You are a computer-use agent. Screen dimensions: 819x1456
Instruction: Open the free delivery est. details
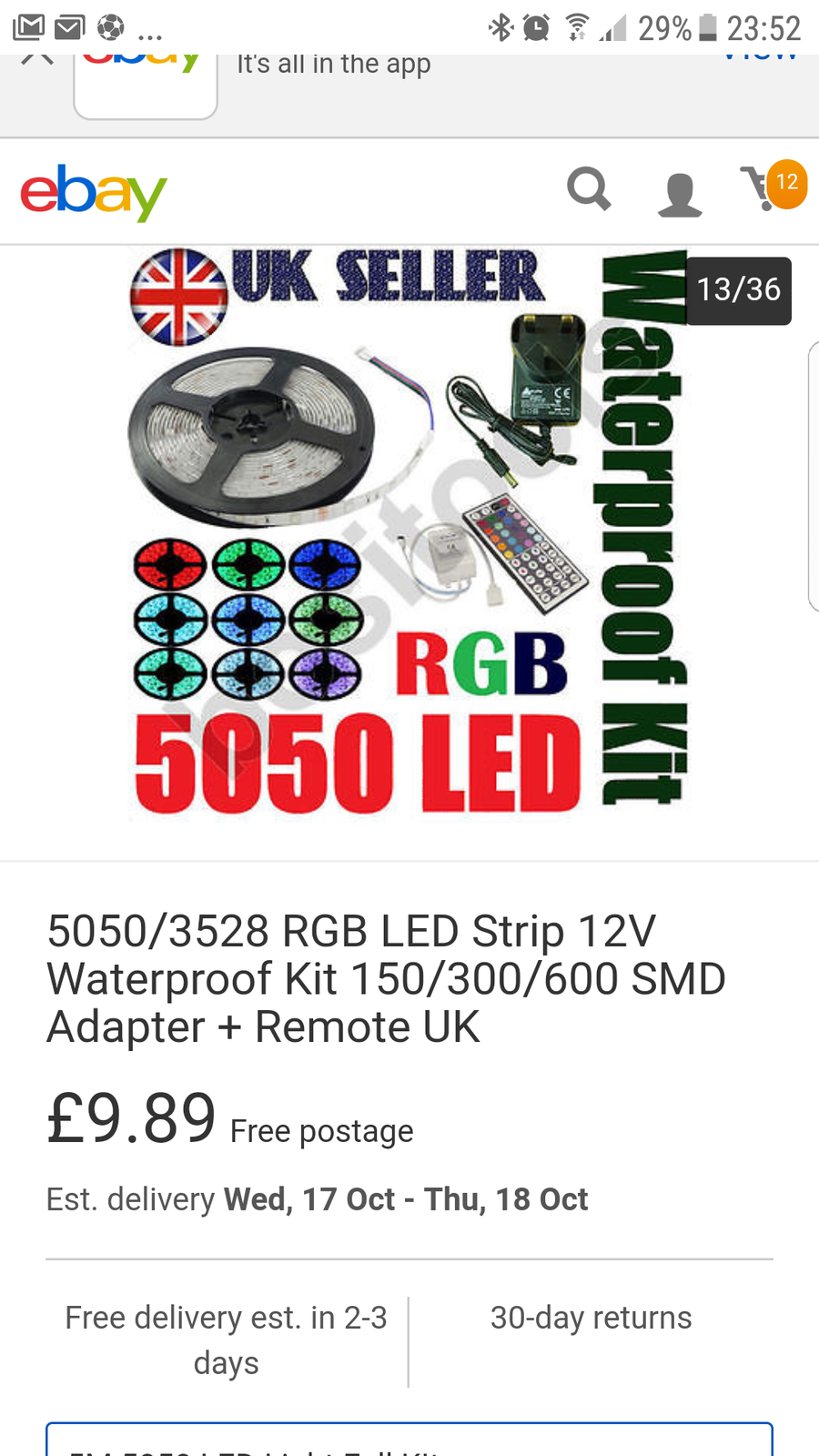pyautogui.click(x=227, y=1340)
